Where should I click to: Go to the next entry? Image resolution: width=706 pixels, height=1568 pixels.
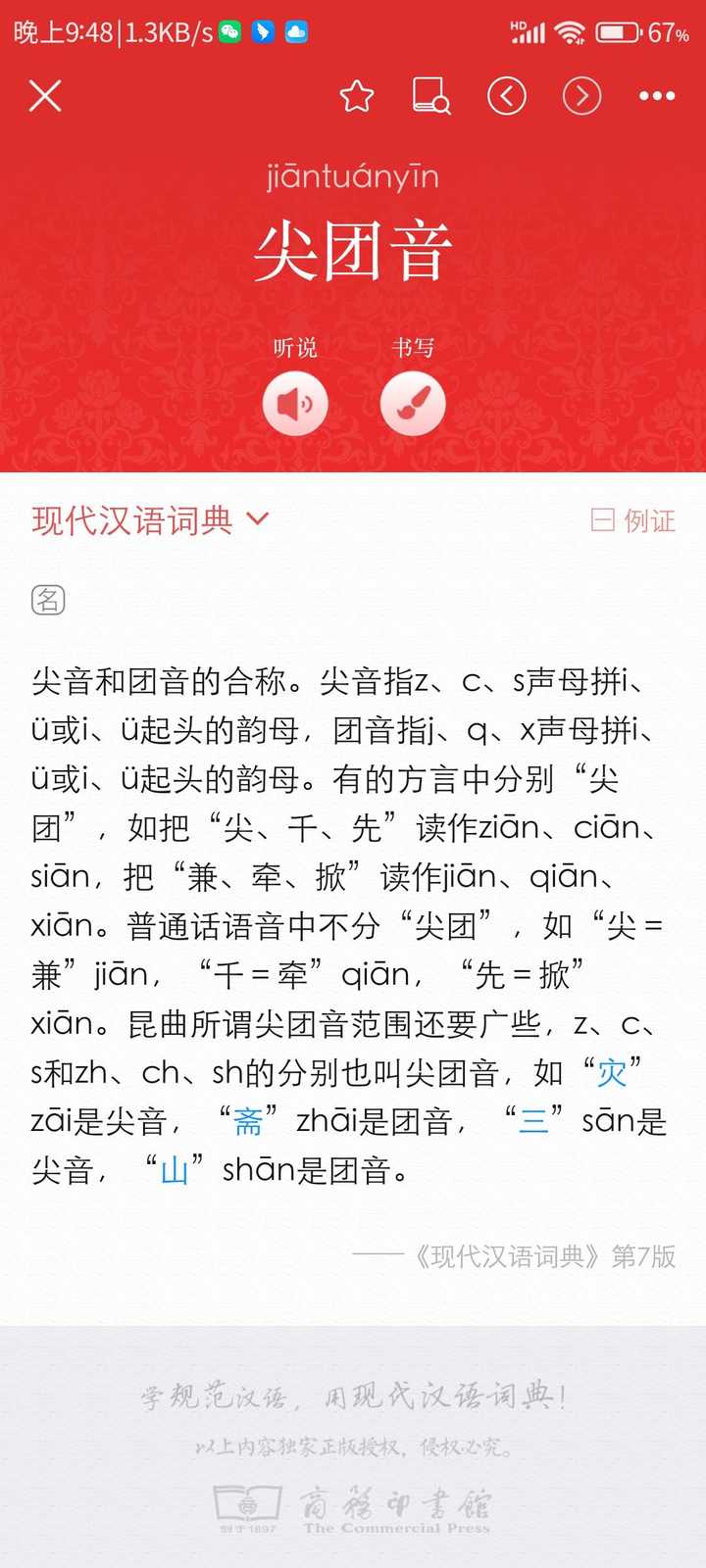pyautogui.click(x=581, y=96)
